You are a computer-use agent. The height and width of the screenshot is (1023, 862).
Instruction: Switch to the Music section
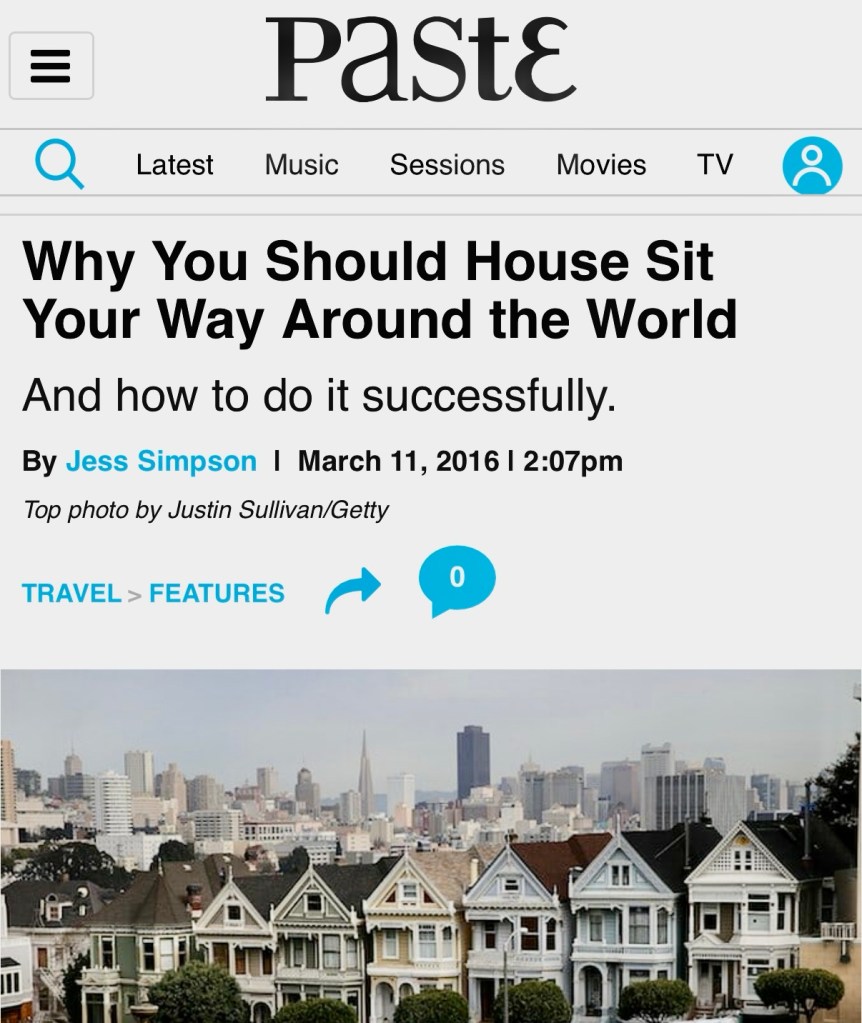(x=301, y=165)
